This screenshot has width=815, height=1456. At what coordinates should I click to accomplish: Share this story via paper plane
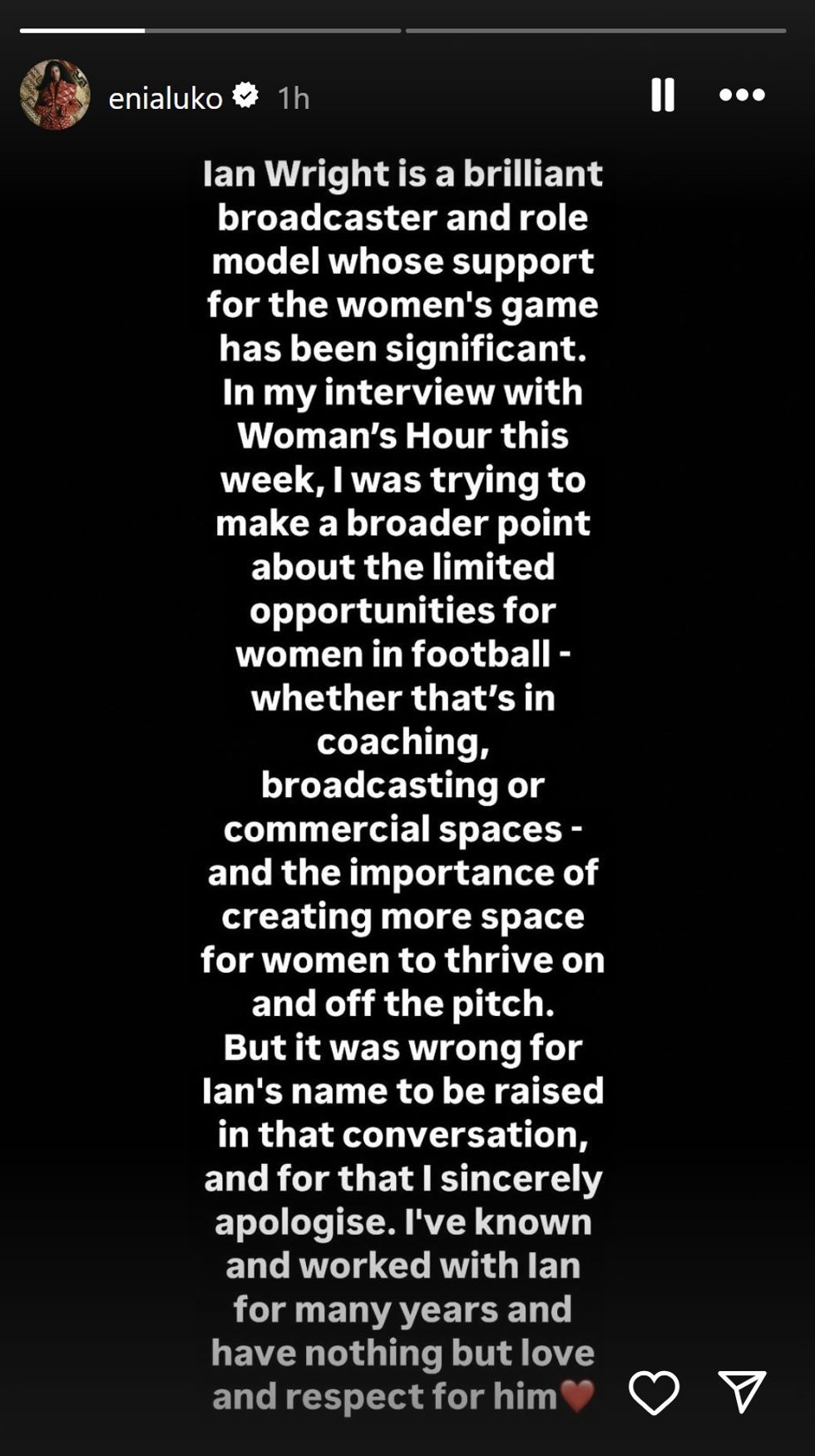pos(741,1392)
